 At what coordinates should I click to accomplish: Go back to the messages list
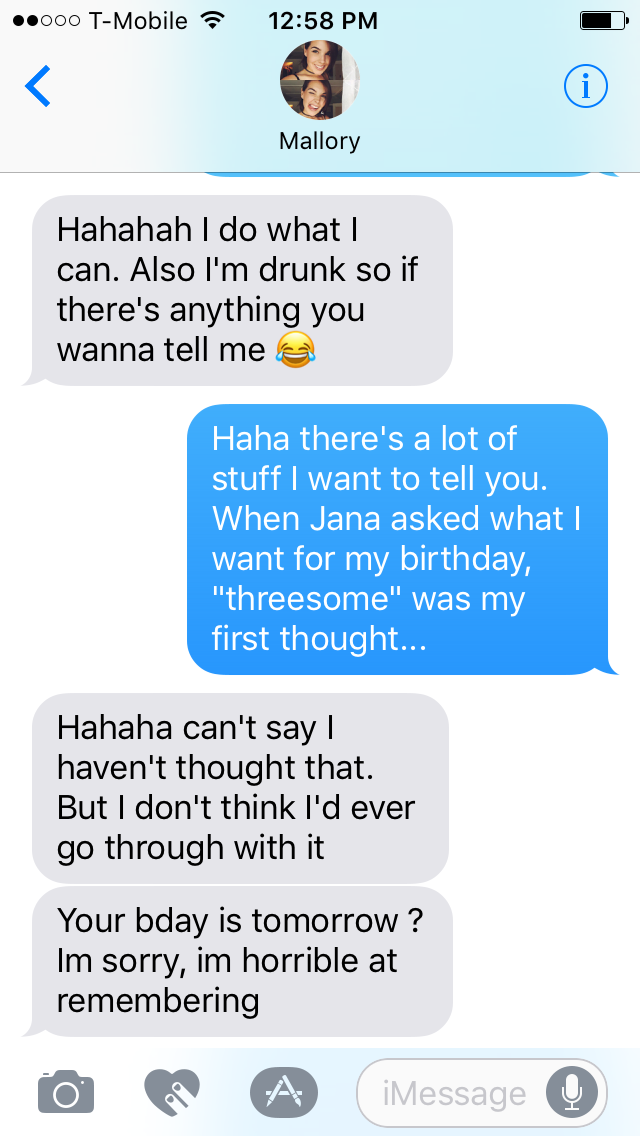[x=38, y=86]
